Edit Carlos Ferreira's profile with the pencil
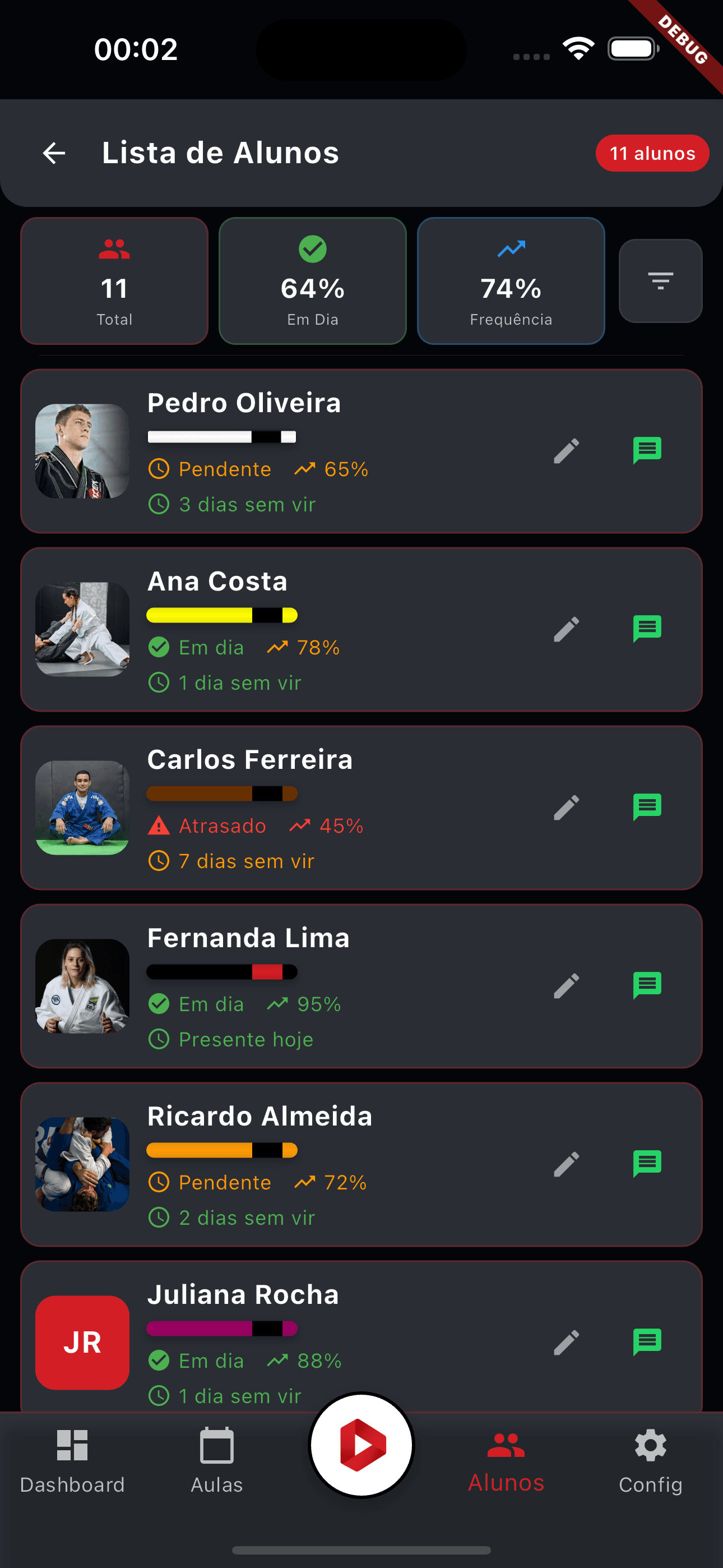The image size is (723, 1568). [566, 808]
